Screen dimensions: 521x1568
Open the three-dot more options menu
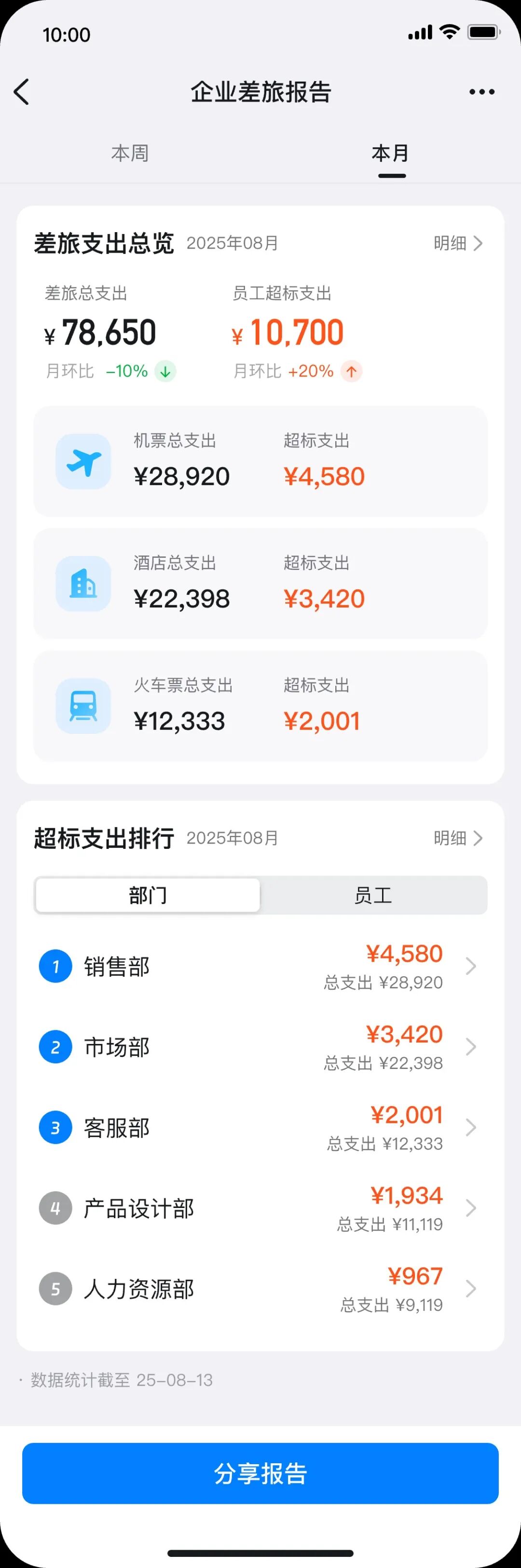[x=481, y=92]
